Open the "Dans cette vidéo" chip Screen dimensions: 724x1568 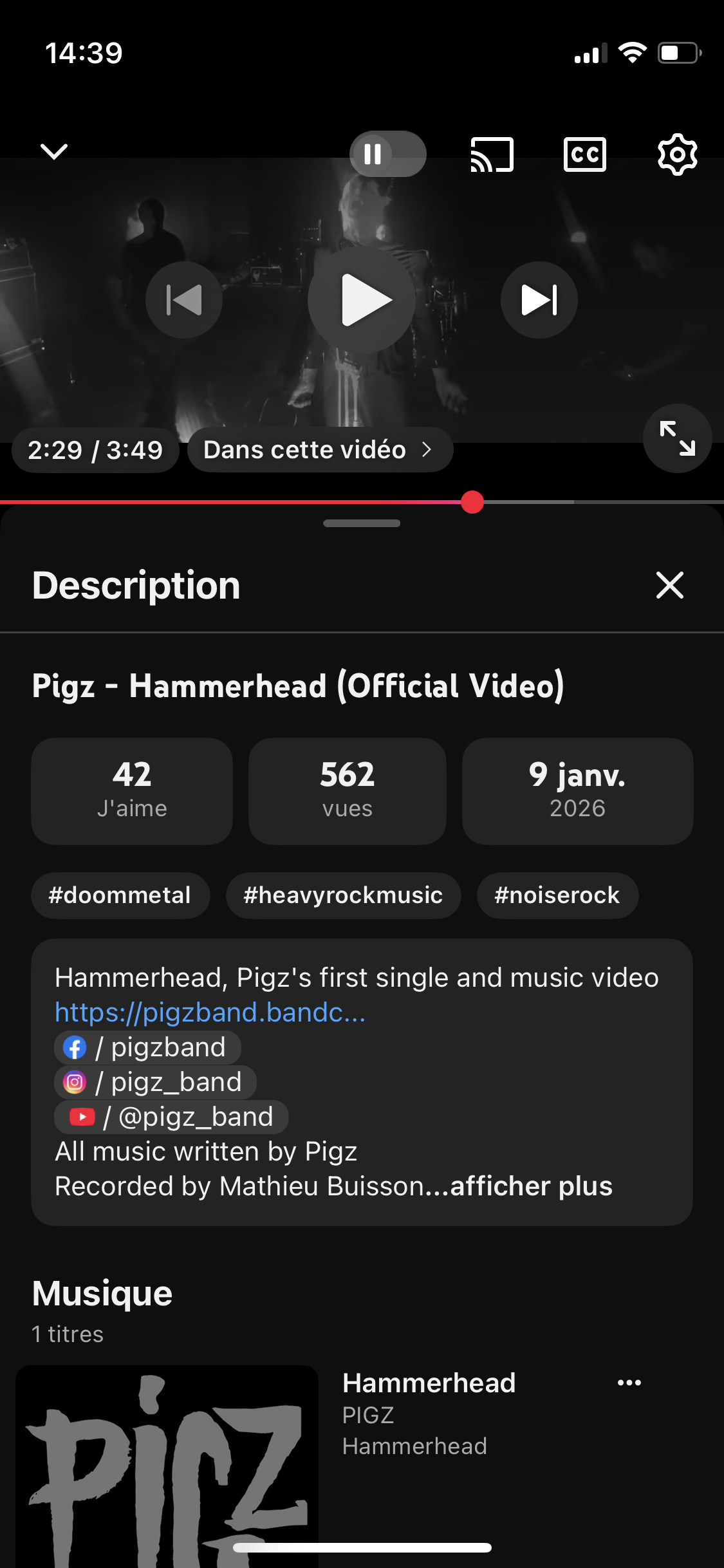pyautogui.click(x=320, y=450)
